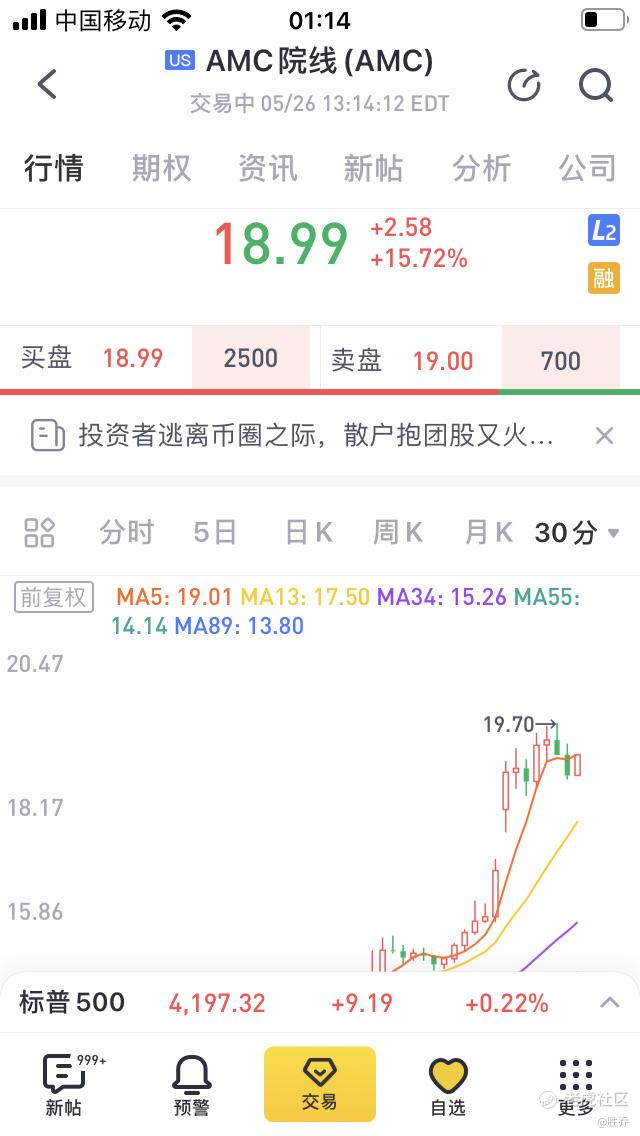Change the 前复权 adjustment setting
640x1136 pixels.
click(x=54, y=598)
